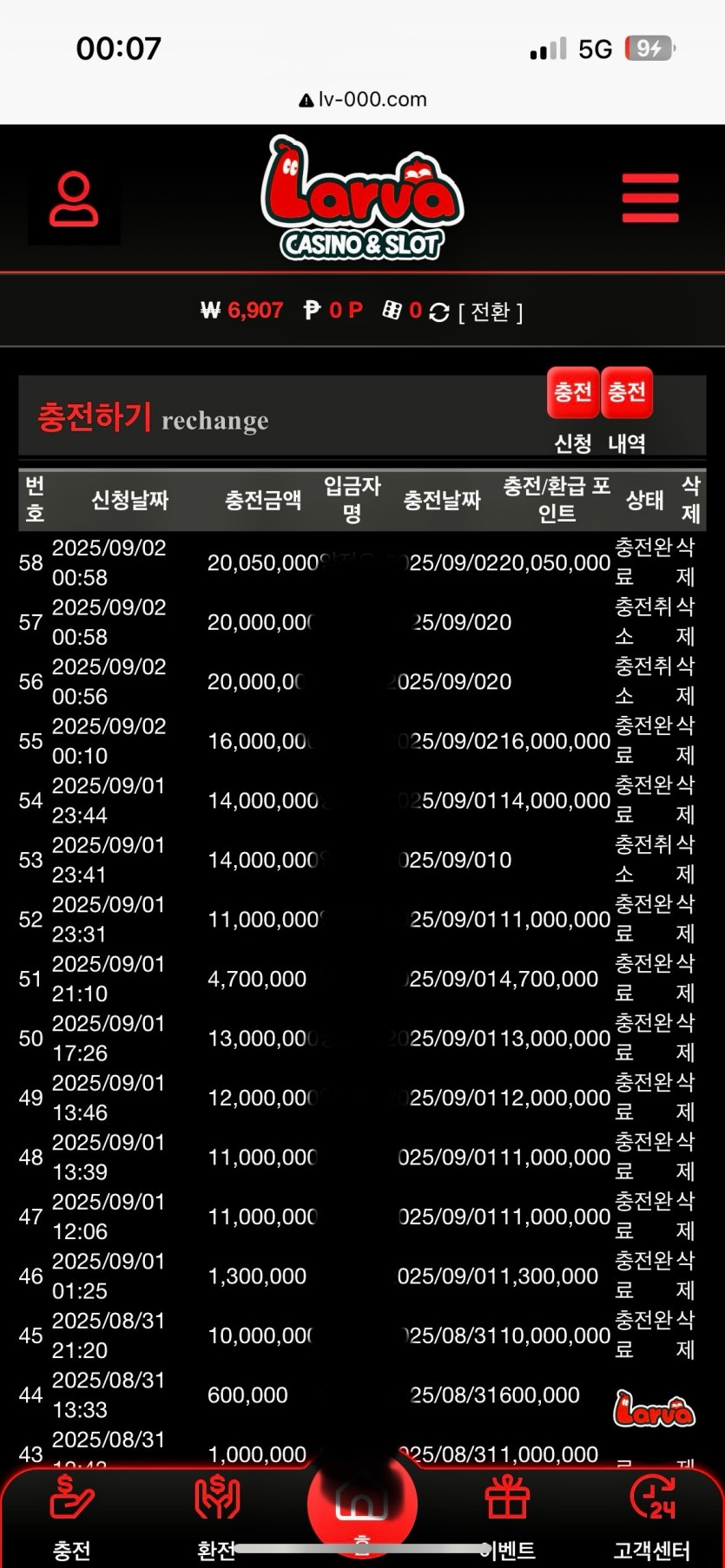The width and height of the screenshot is (725, 1568).
Task: Open 고객센터 customer support
Action: coord(652,1514)
